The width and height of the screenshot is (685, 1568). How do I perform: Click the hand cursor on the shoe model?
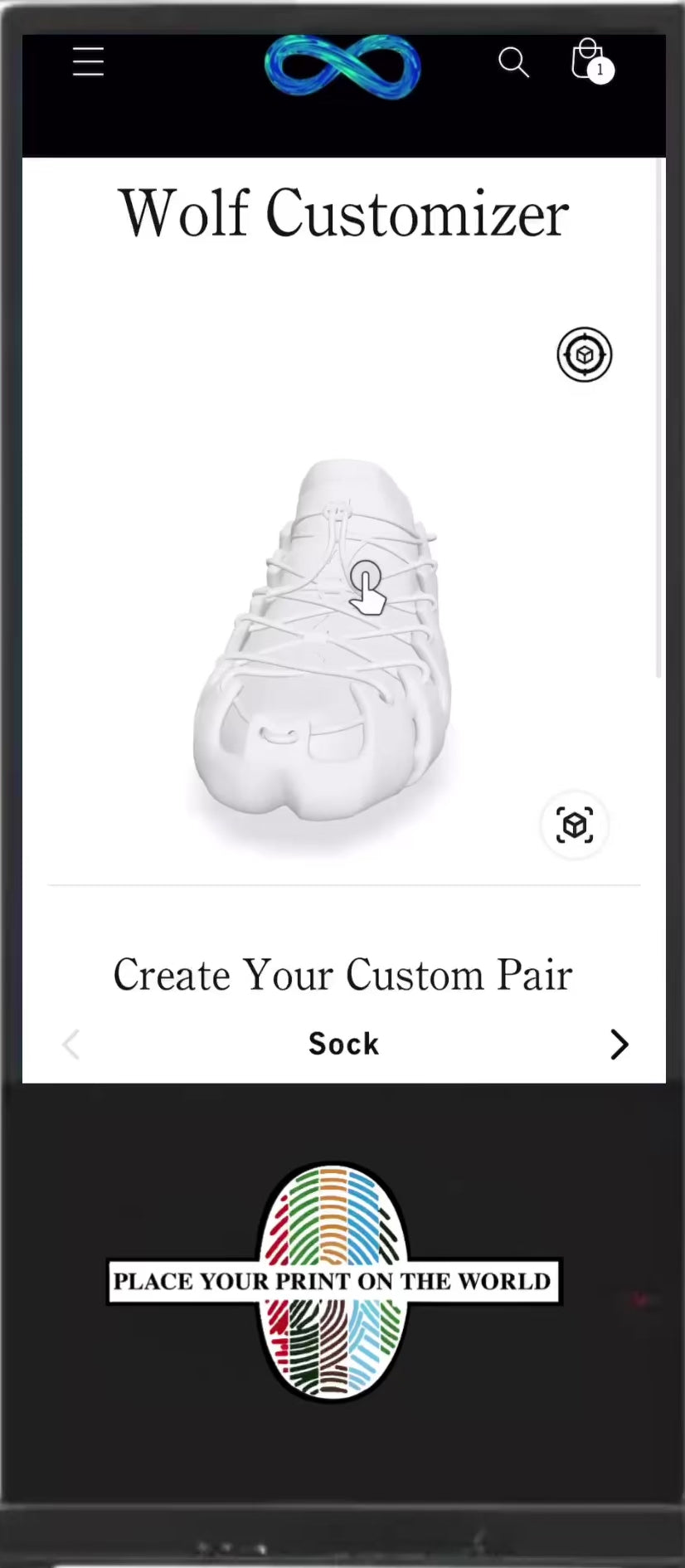coord(369,589)
